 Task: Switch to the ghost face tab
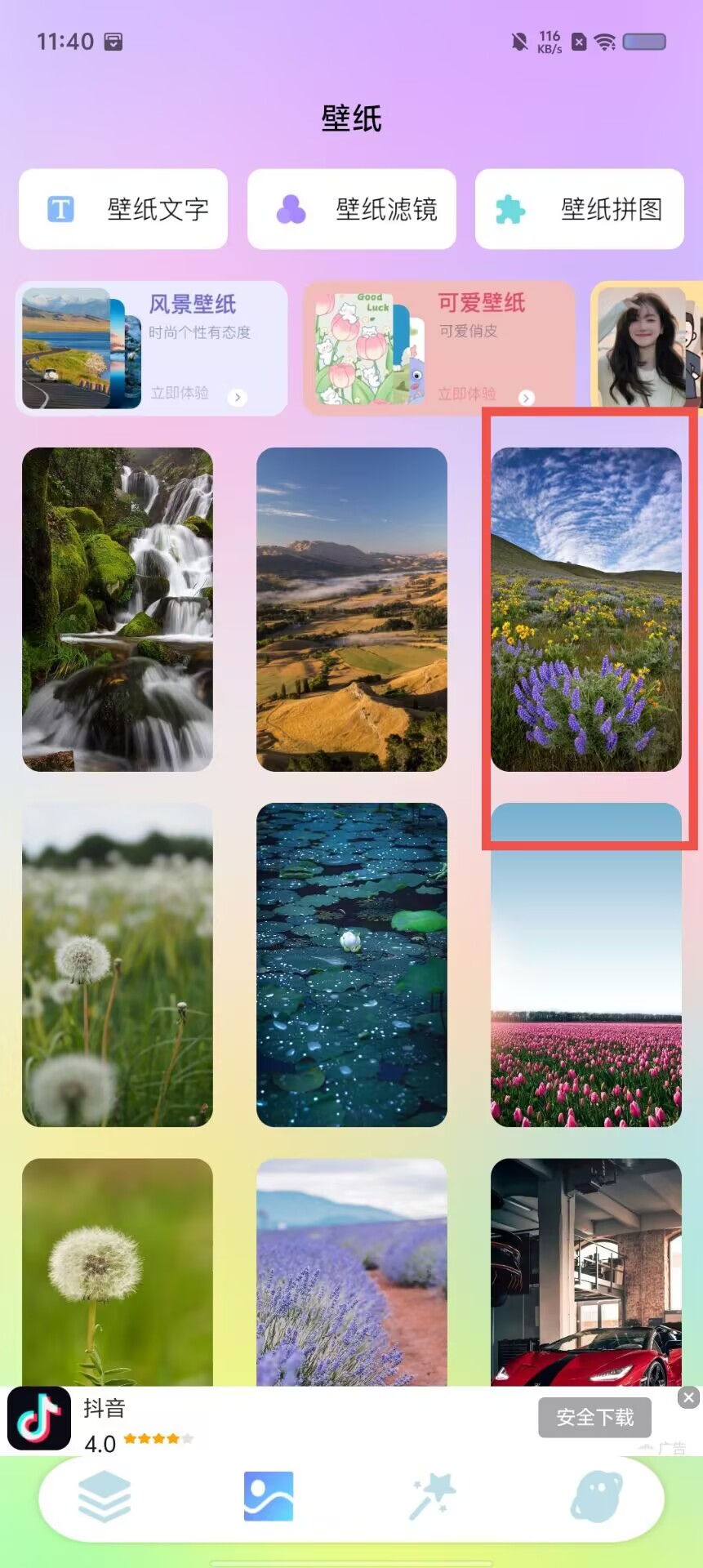click(597, 1497)
